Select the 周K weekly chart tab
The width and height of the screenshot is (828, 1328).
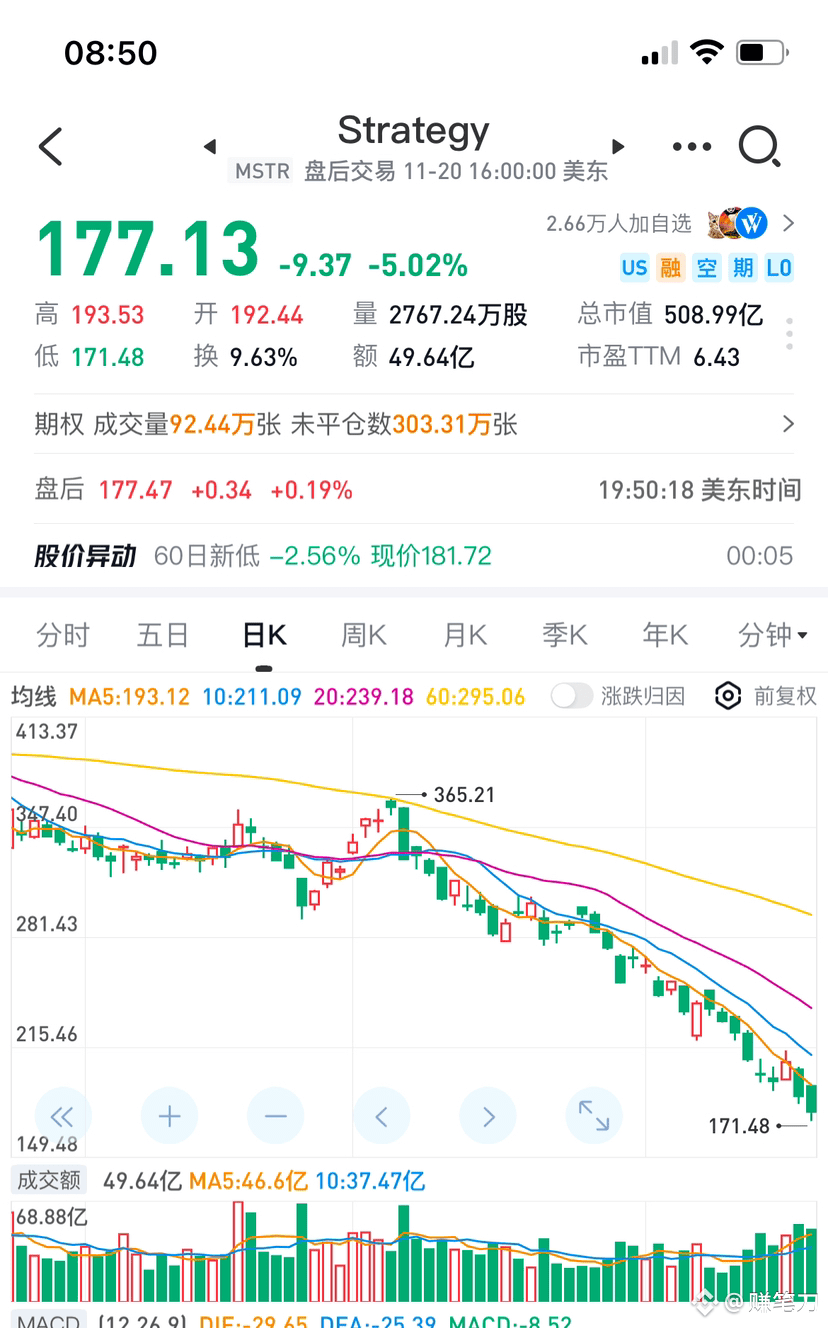[x=364, y=635]
